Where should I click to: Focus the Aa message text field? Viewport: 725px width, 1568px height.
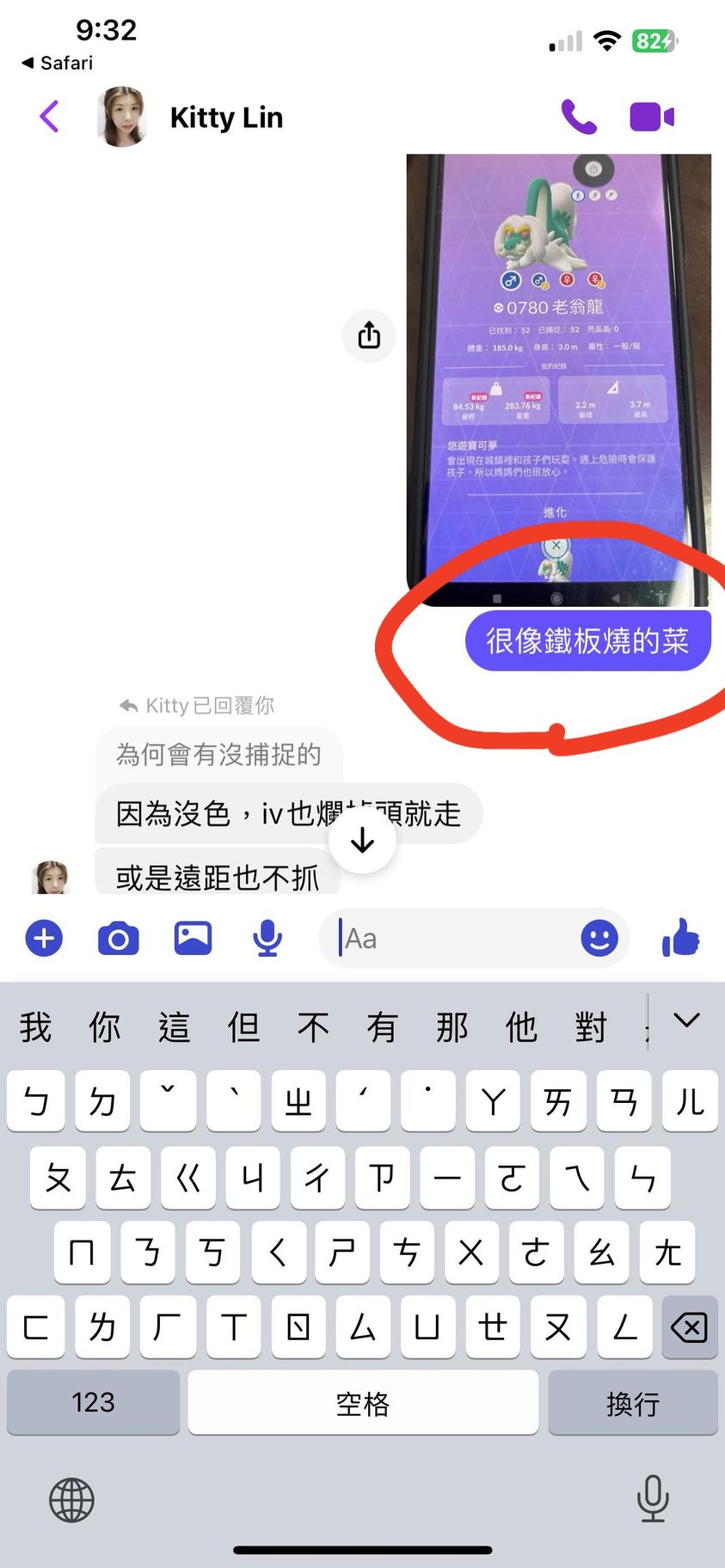(456, 938)
